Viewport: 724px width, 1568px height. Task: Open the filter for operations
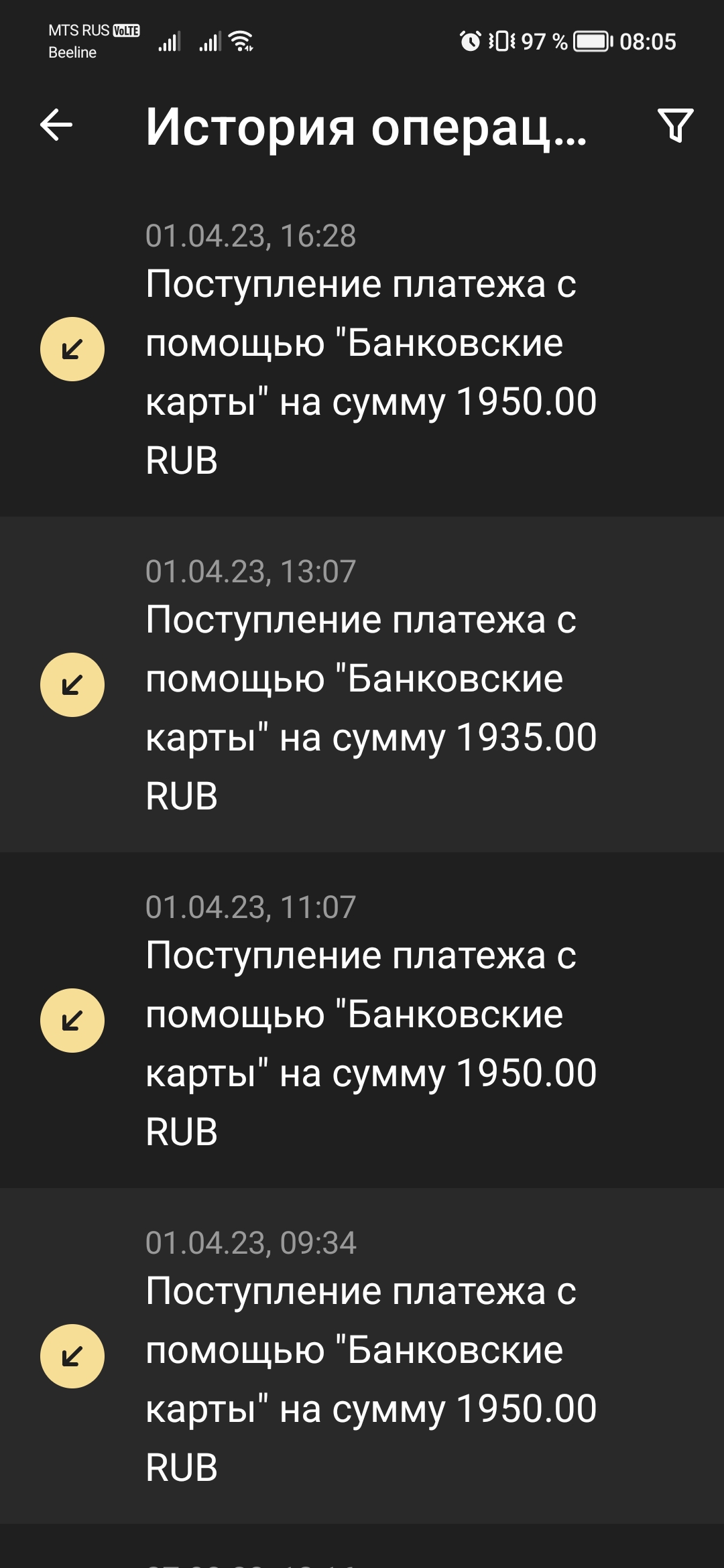675,125
